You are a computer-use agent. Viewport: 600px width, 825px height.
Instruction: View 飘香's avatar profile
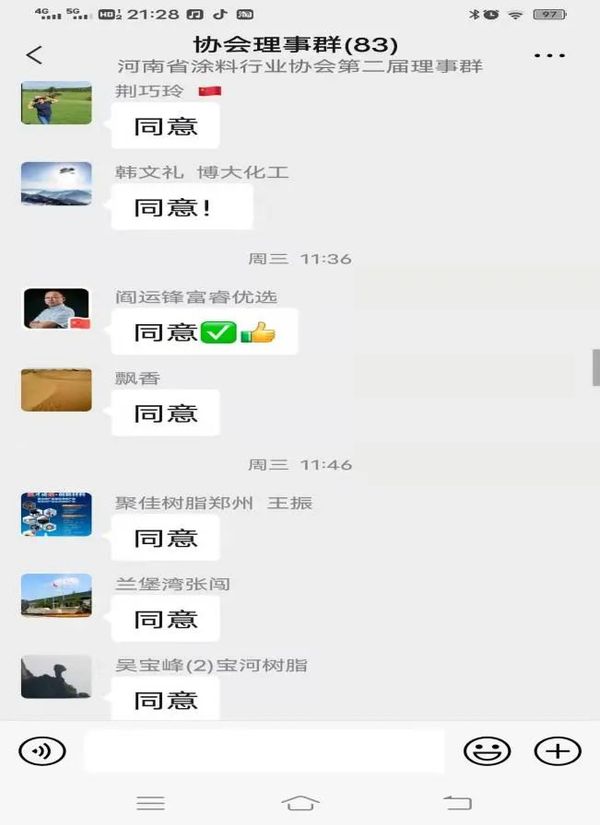(56, 390)
